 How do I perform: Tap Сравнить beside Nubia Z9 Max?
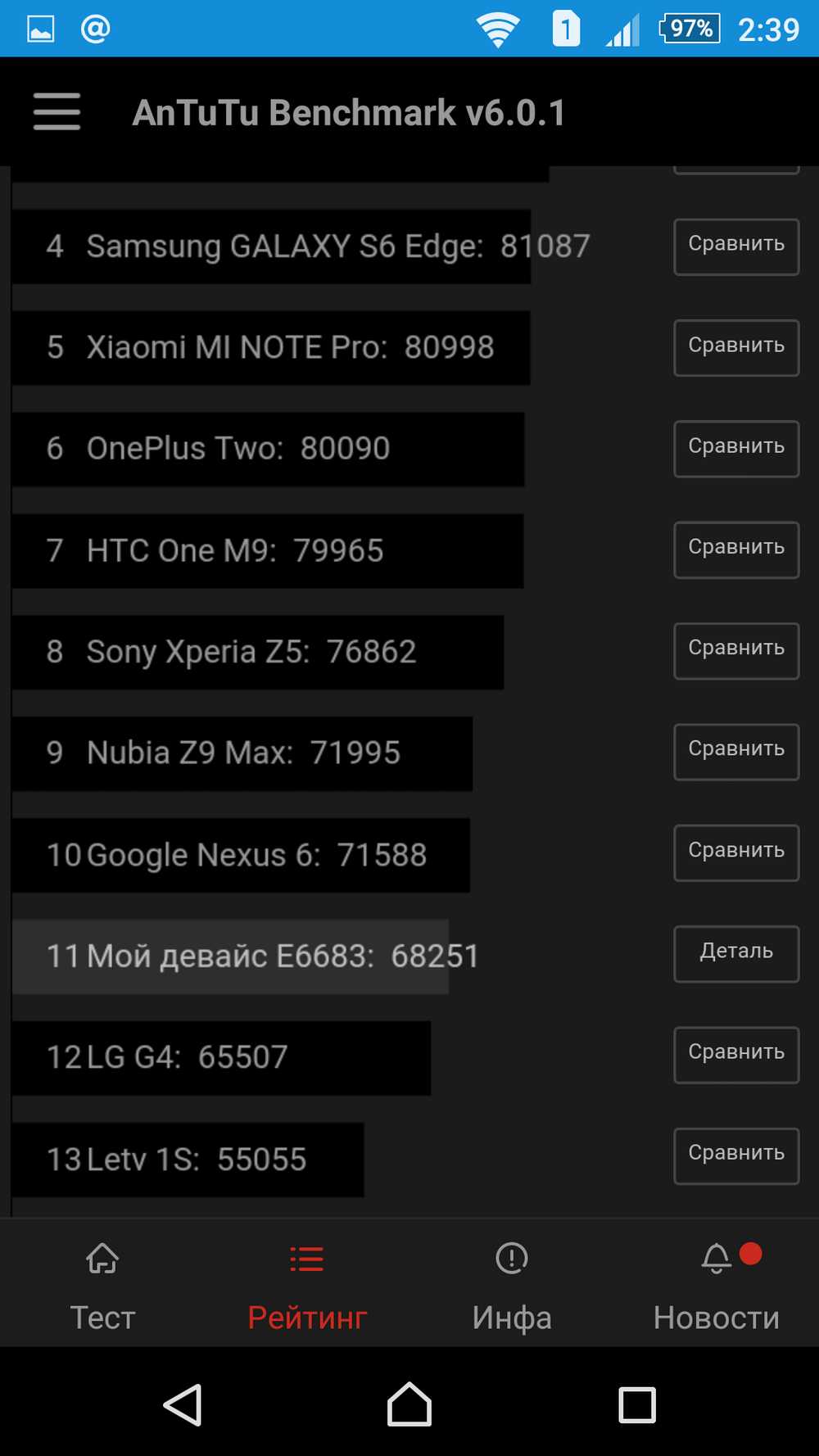click(736, 752)
